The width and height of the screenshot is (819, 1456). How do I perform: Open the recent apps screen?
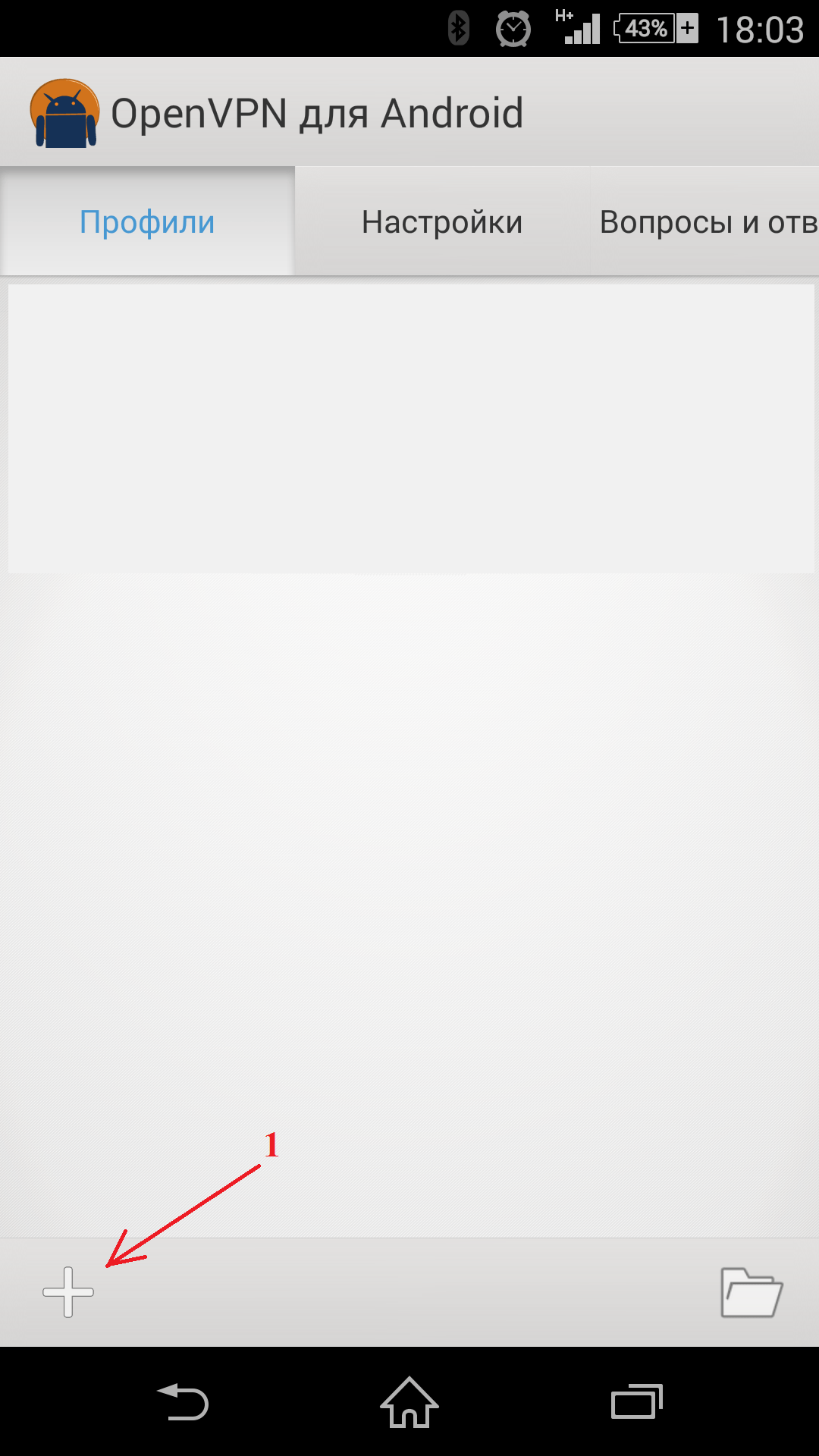[x=637, y=1401]
